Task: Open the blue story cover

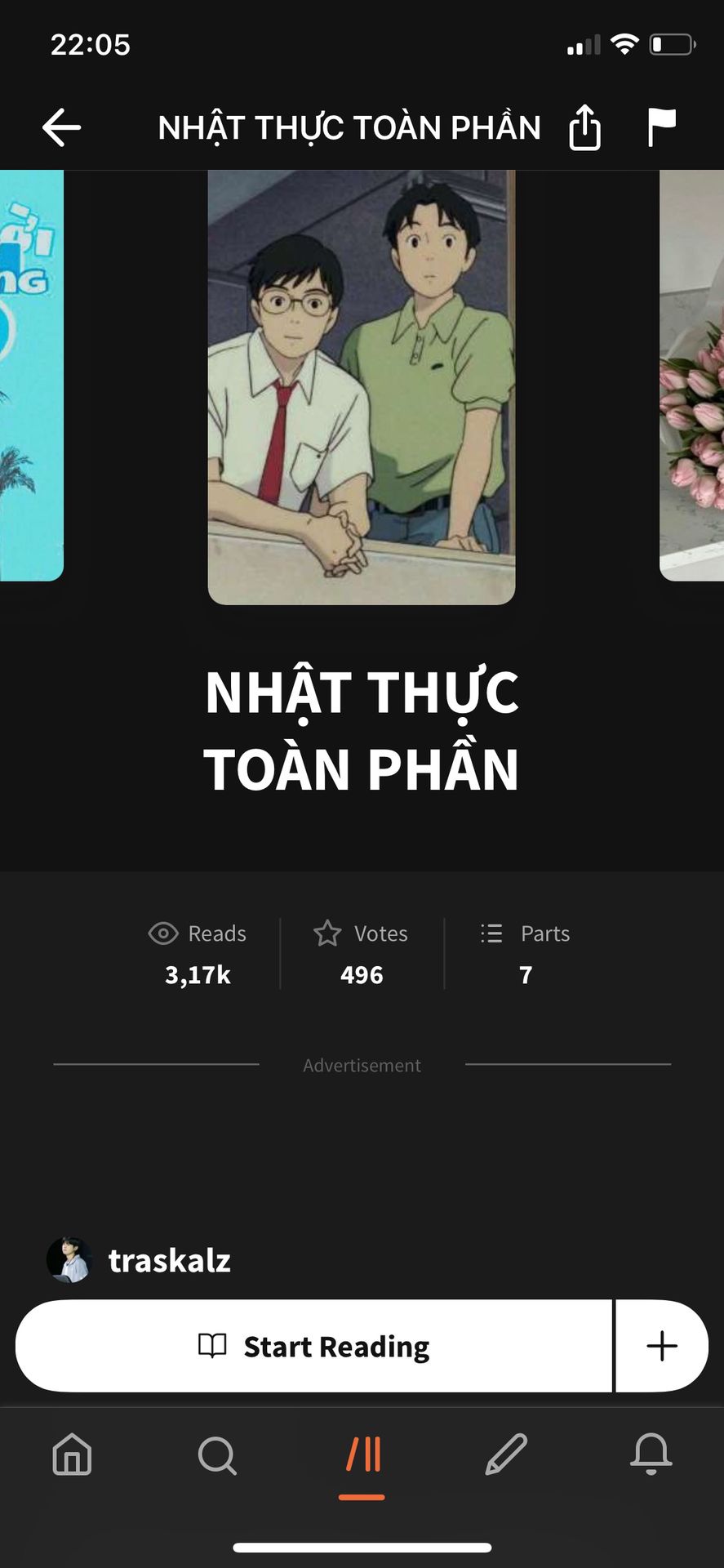Action: tap(31, 376)
